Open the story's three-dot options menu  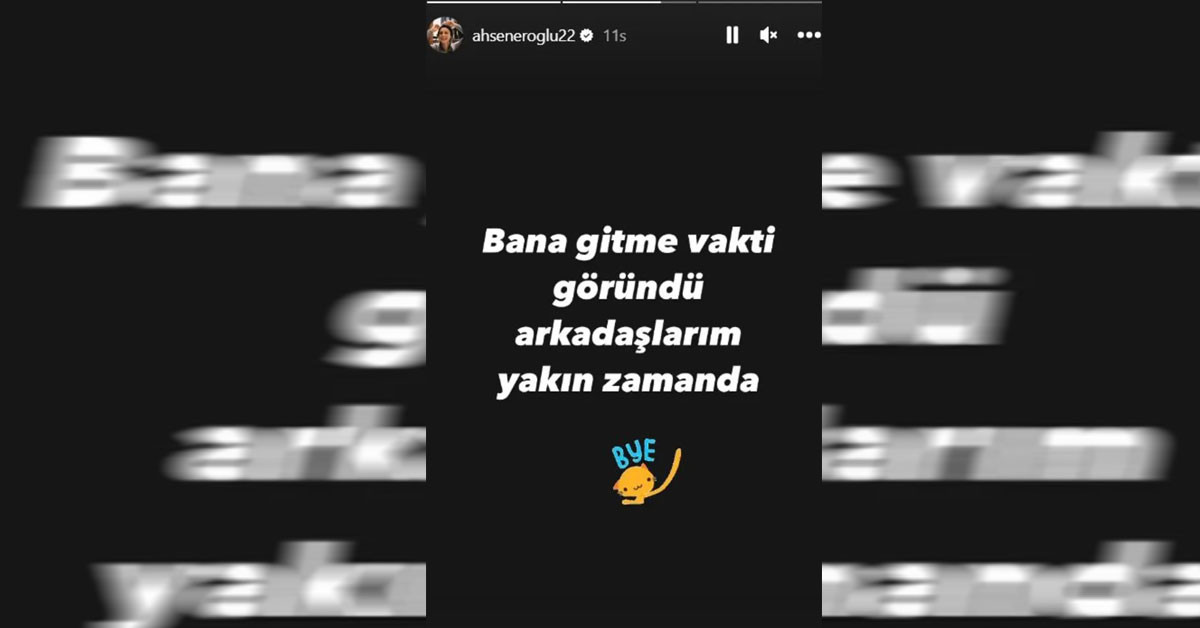[808, 35]
